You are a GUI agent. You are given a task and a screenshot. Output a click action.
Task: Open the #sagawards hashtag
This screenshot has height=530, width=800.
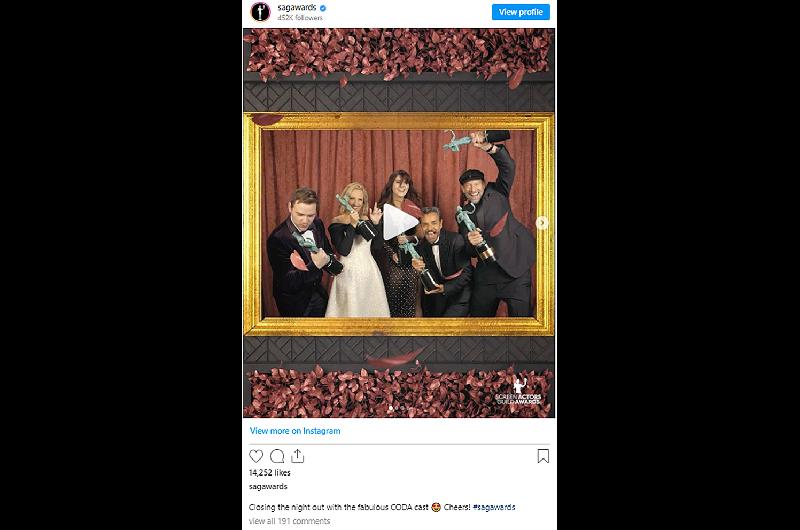494,507
